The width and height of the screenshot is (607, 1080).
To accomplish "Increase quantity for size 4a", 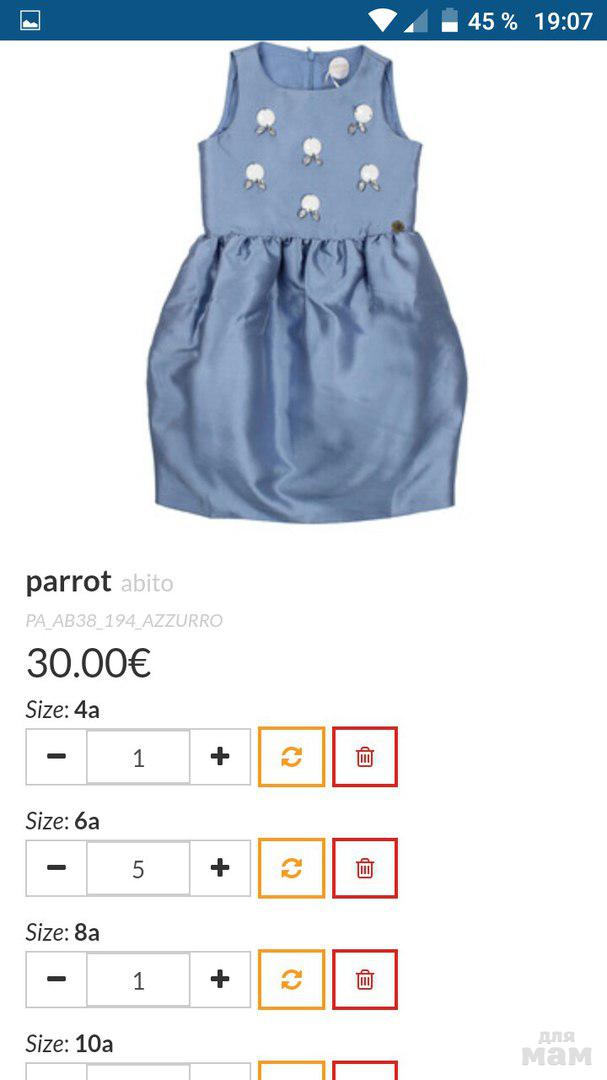I will tap(220, 757).
